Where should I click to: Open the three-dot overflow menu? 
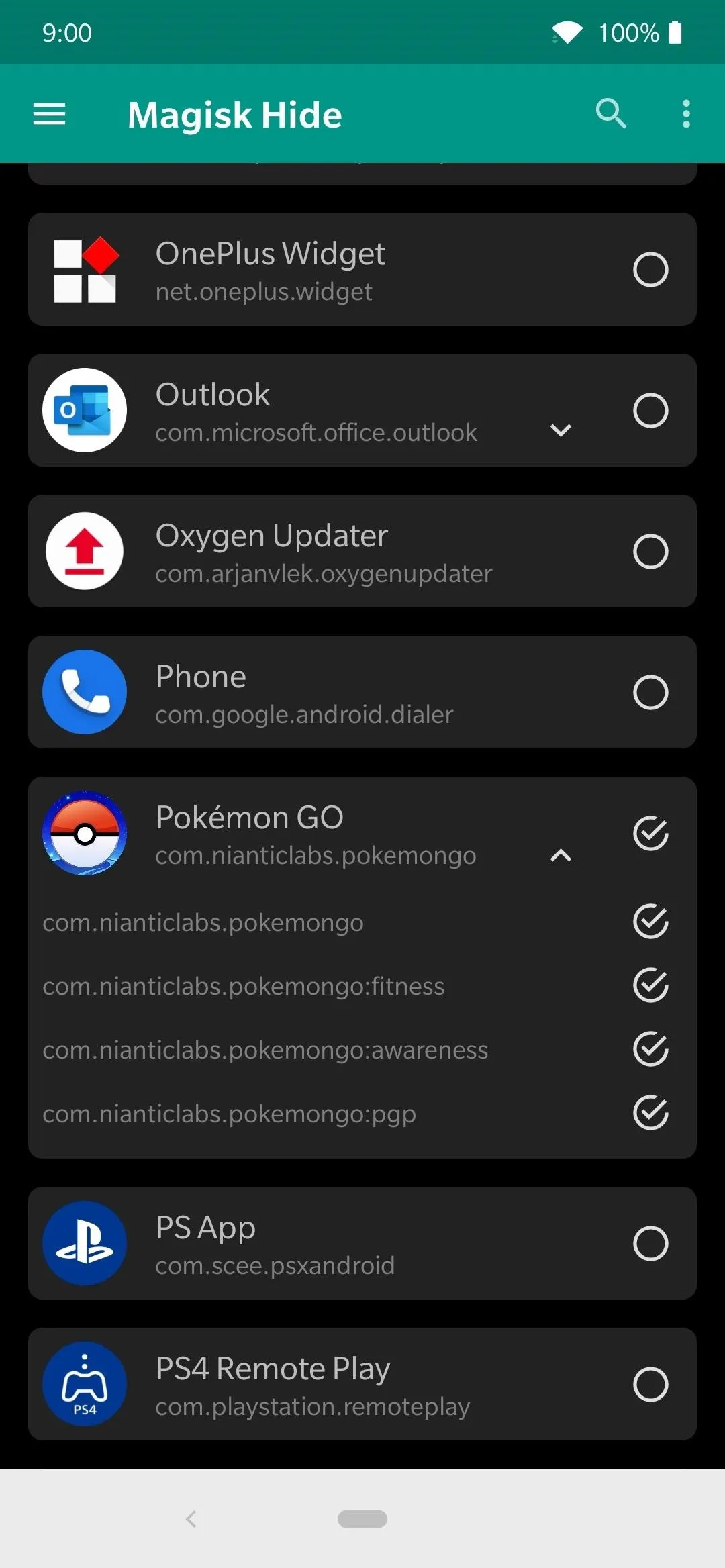[686, 114]
